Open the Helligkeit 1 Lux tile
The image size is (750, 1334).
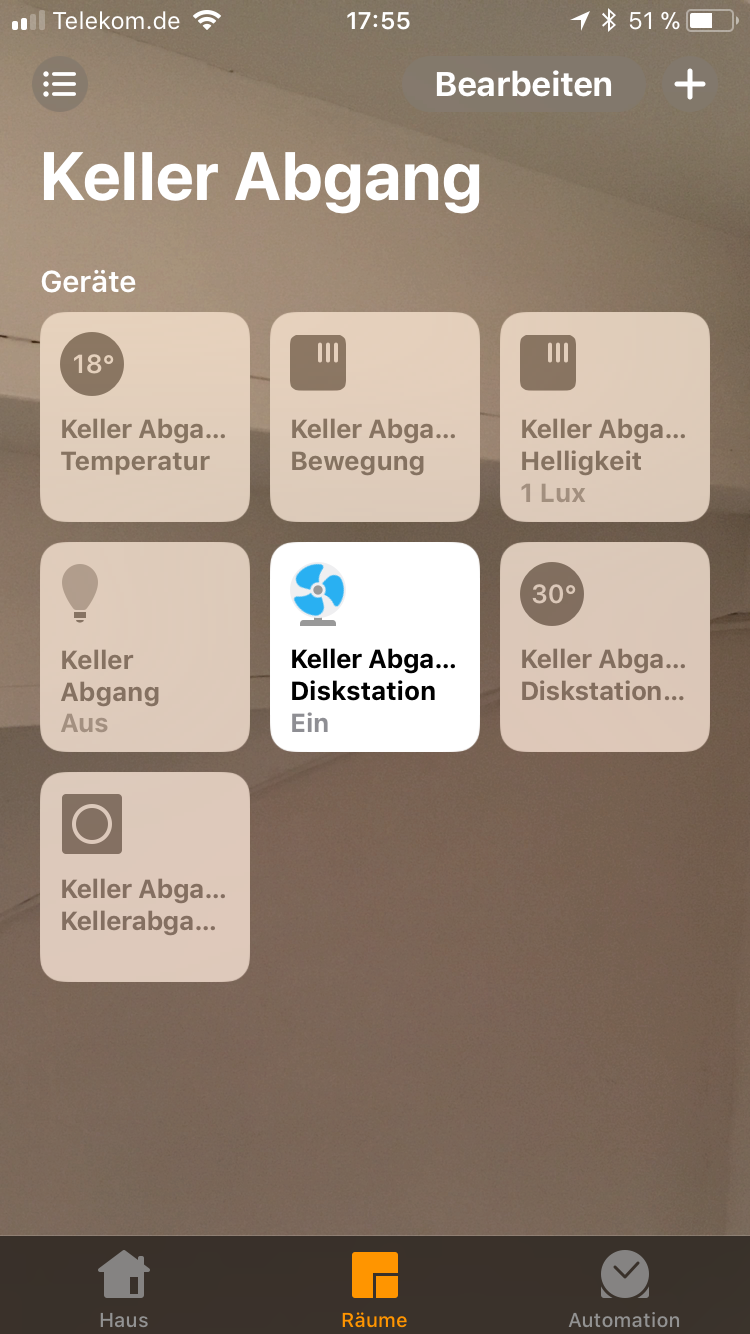[605, 417]
